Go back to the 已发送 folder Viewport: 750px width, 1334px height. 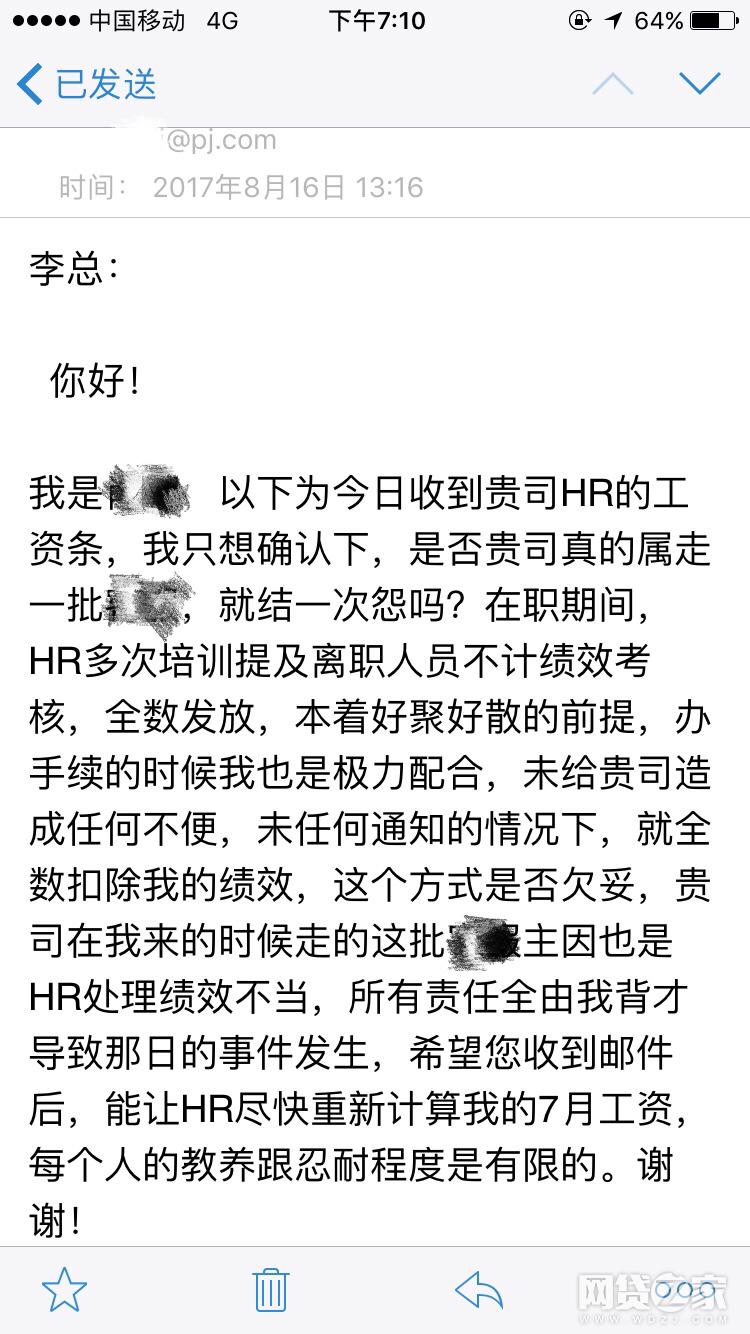pos(88,84)
